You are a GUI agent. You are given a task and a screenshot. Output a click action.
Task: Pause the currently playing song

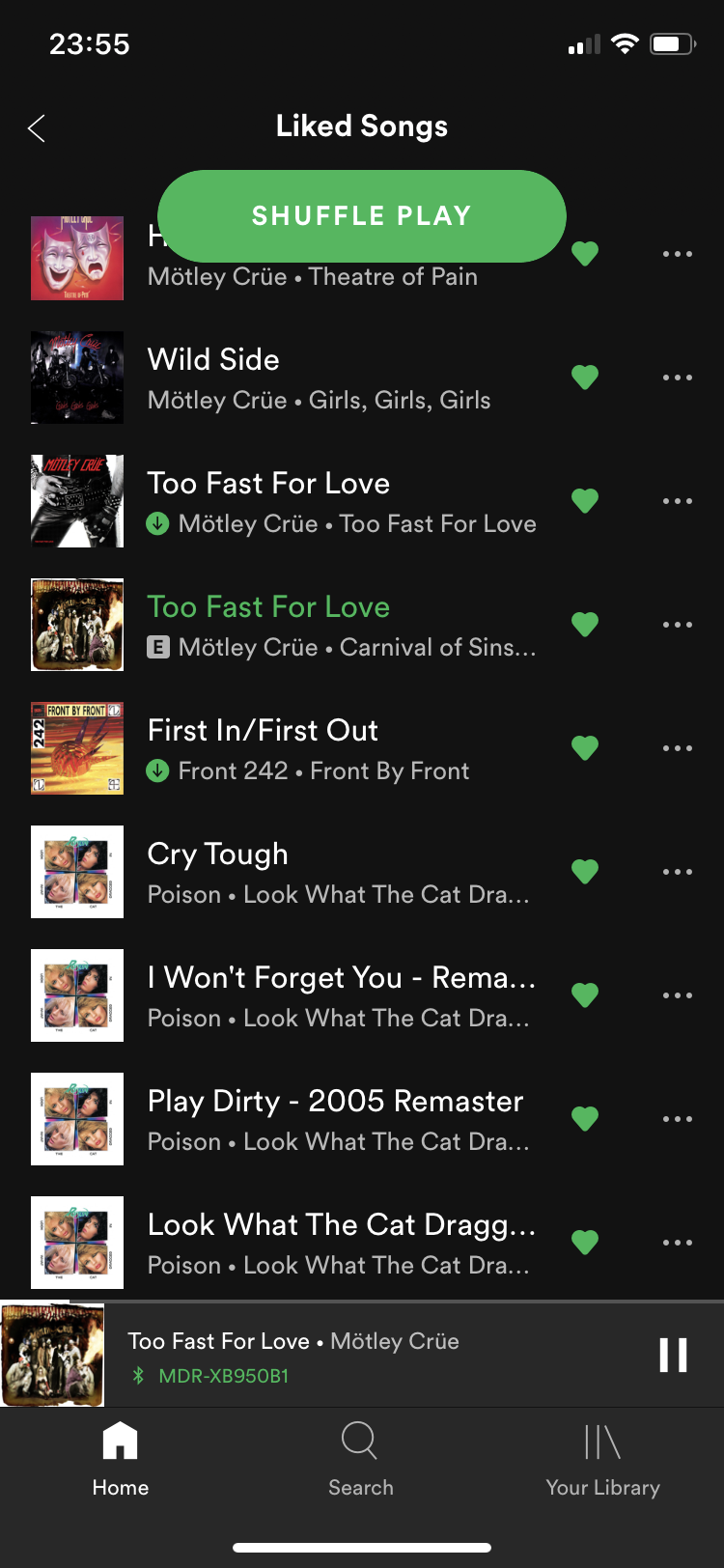(x=673, y=1355)
